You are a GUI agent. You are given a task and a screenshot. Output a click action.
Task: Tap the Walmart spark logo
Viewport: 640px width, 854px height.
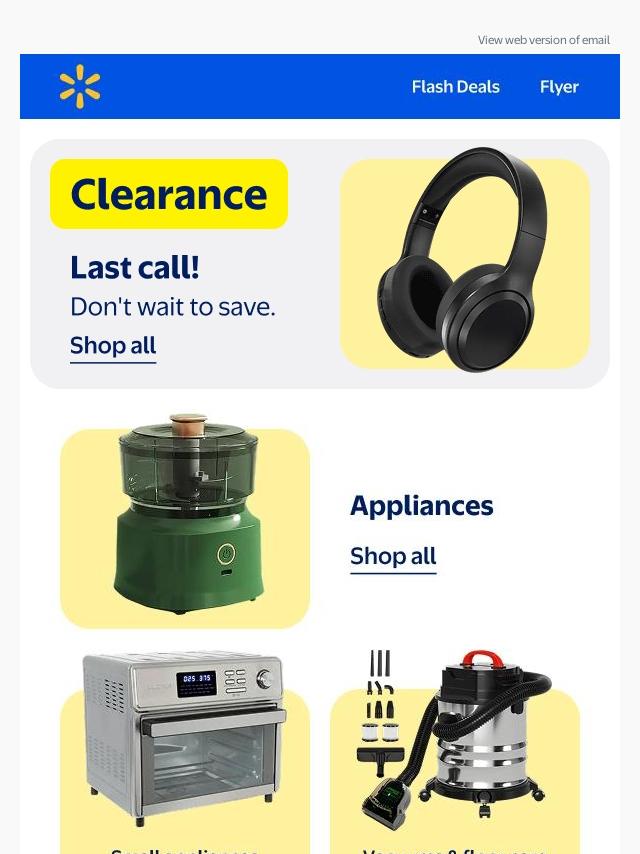(80, 86)
